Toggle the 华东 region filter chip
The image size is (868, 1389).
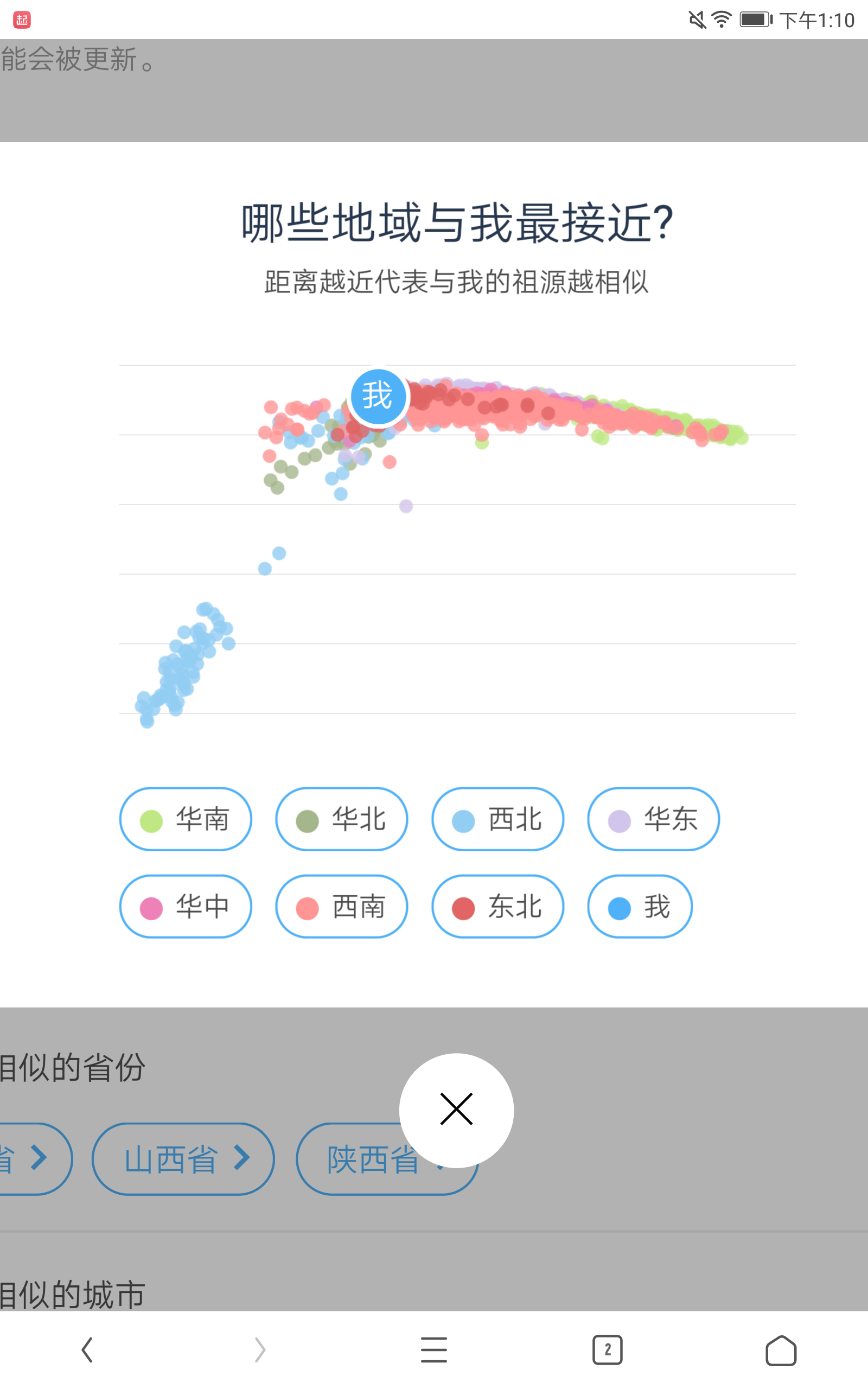coord(653,819)
